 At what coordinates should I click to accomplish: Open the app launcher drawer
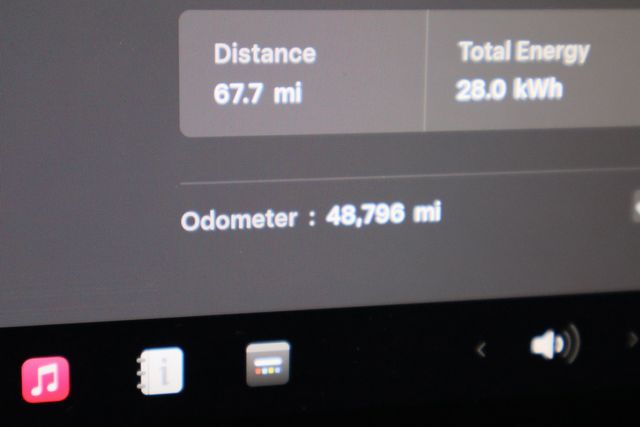point(268,363)
